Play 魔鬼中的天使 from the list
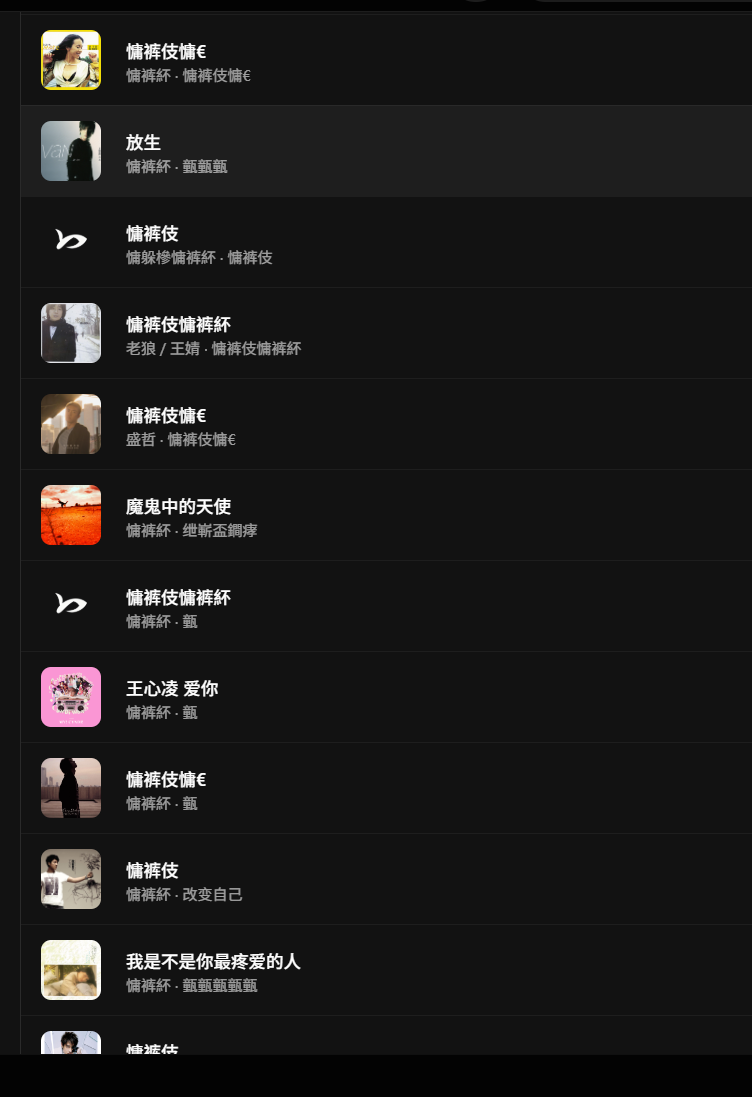Image resolution: width=752 pixels, height=1097 pixels. click(x=178, y=507)
